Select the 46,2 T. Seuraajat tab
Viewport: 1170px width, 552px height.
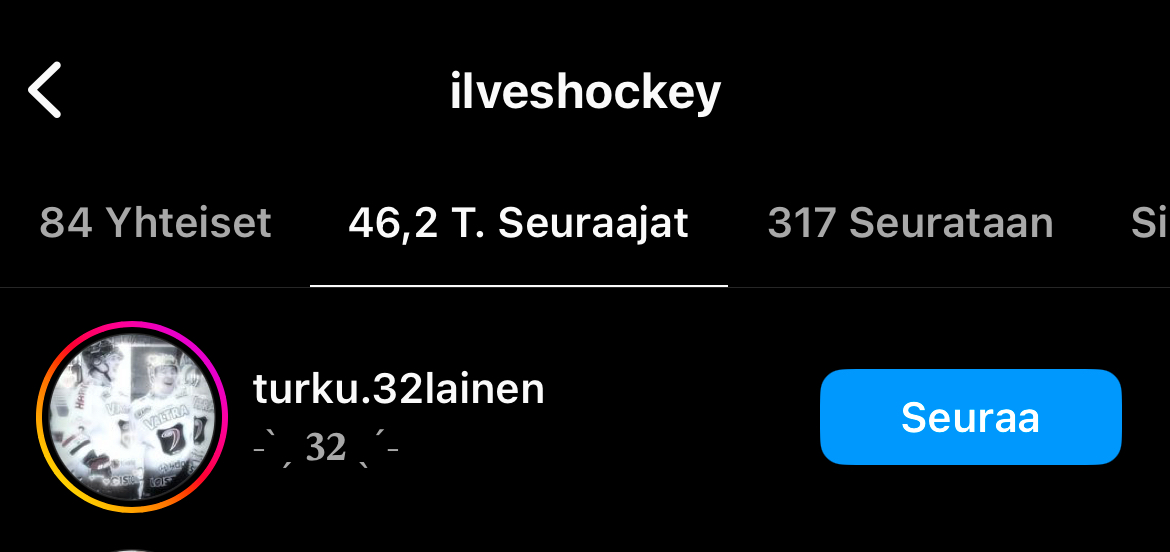click(518, 223)
